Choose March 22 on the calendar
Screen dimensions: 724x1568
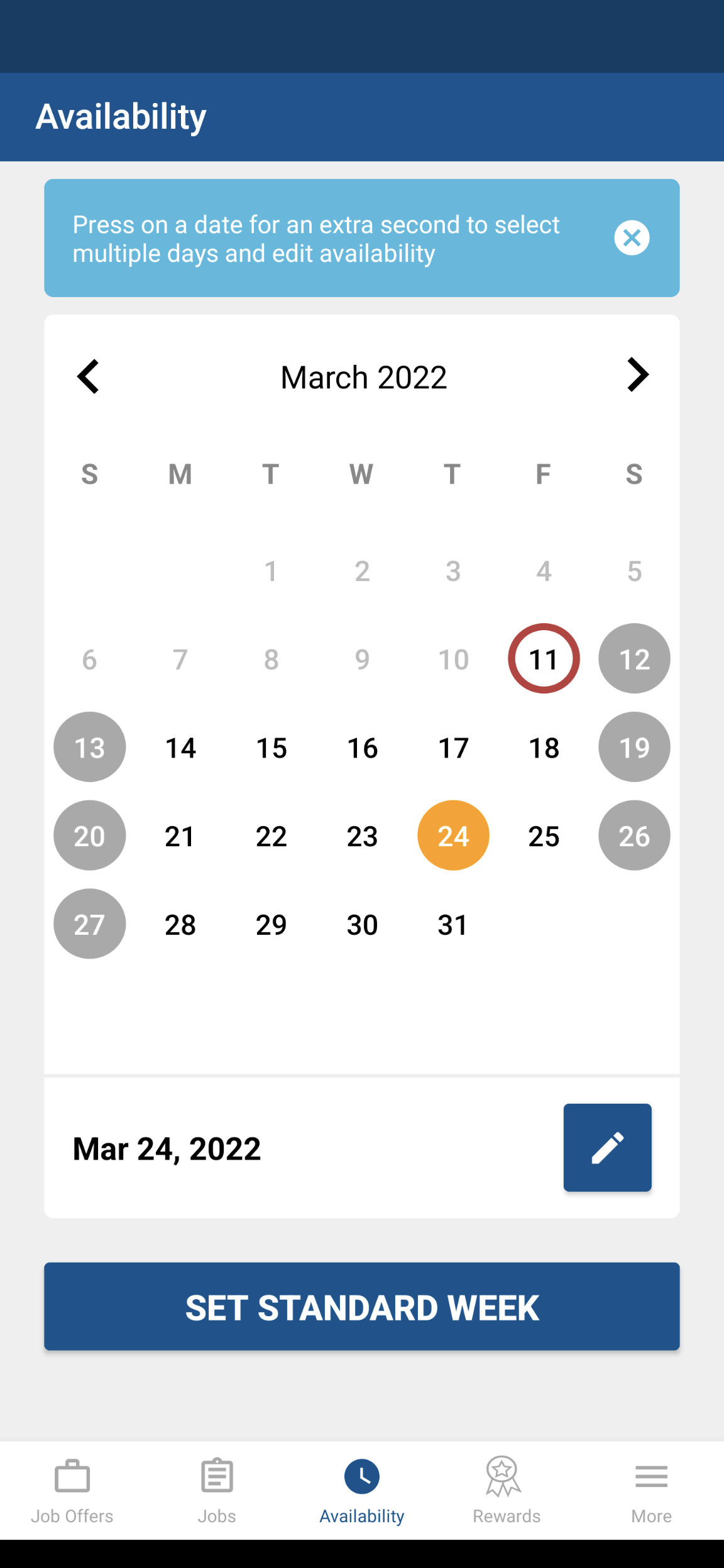[x=271, y=836]
